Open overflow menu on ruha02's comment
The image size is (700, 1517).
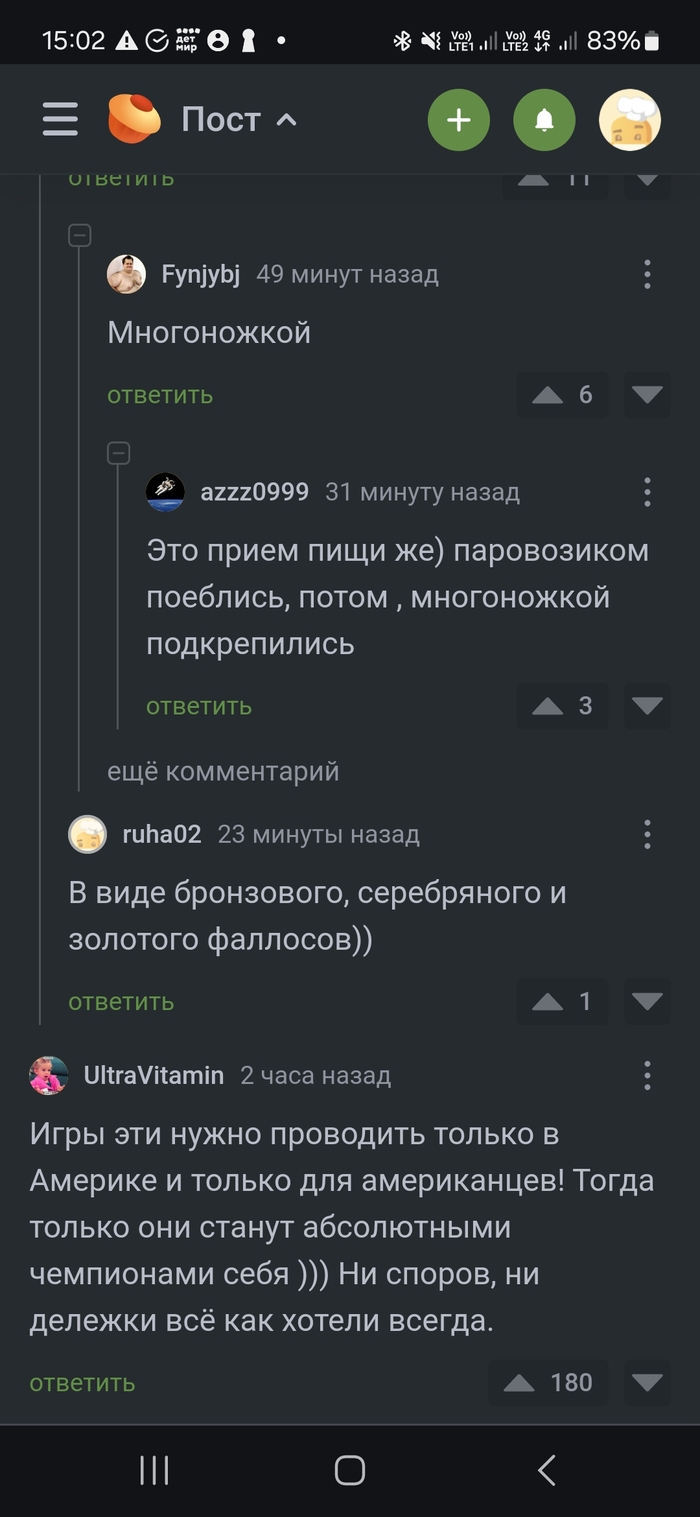point(647,834)
